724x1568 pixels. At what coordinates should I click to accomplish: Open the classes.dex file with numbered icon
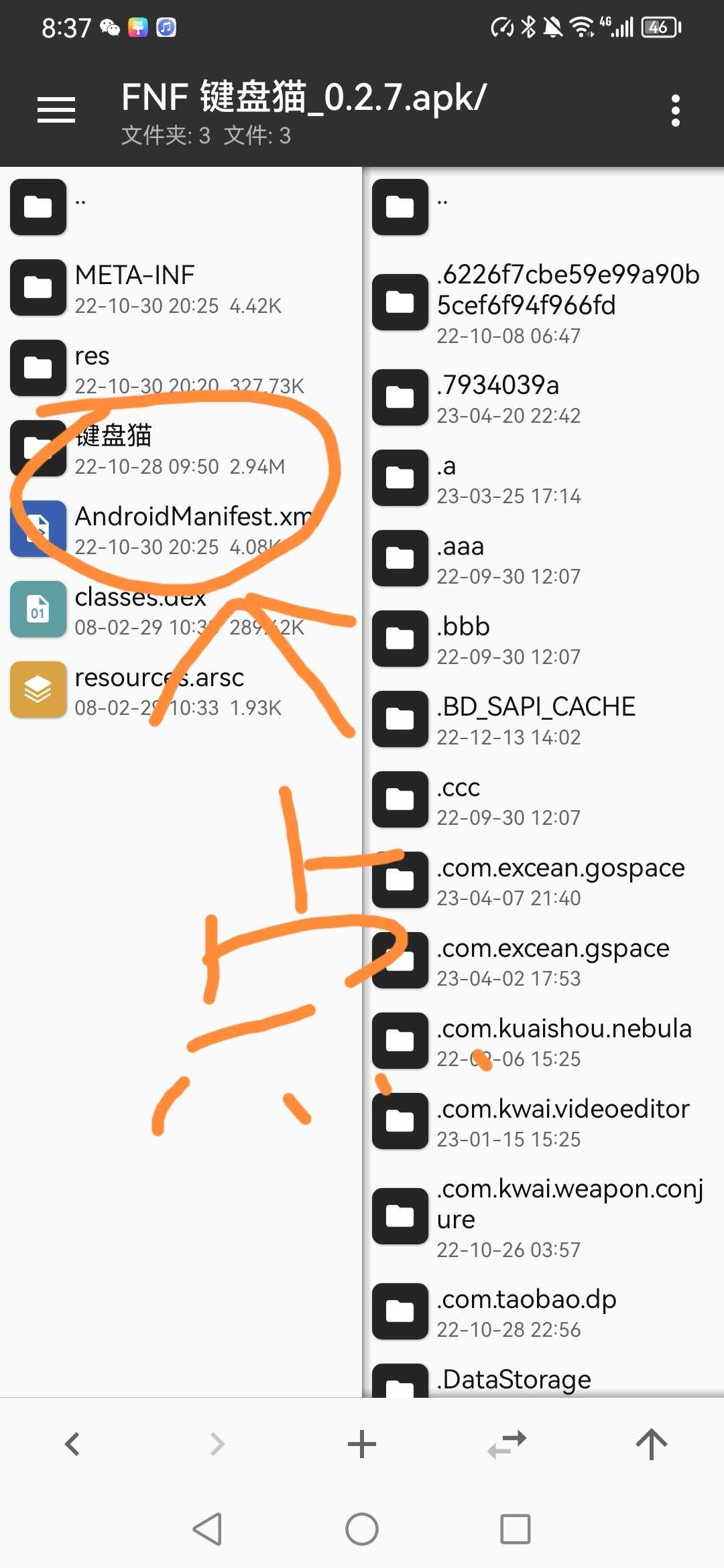coord(38,609)
